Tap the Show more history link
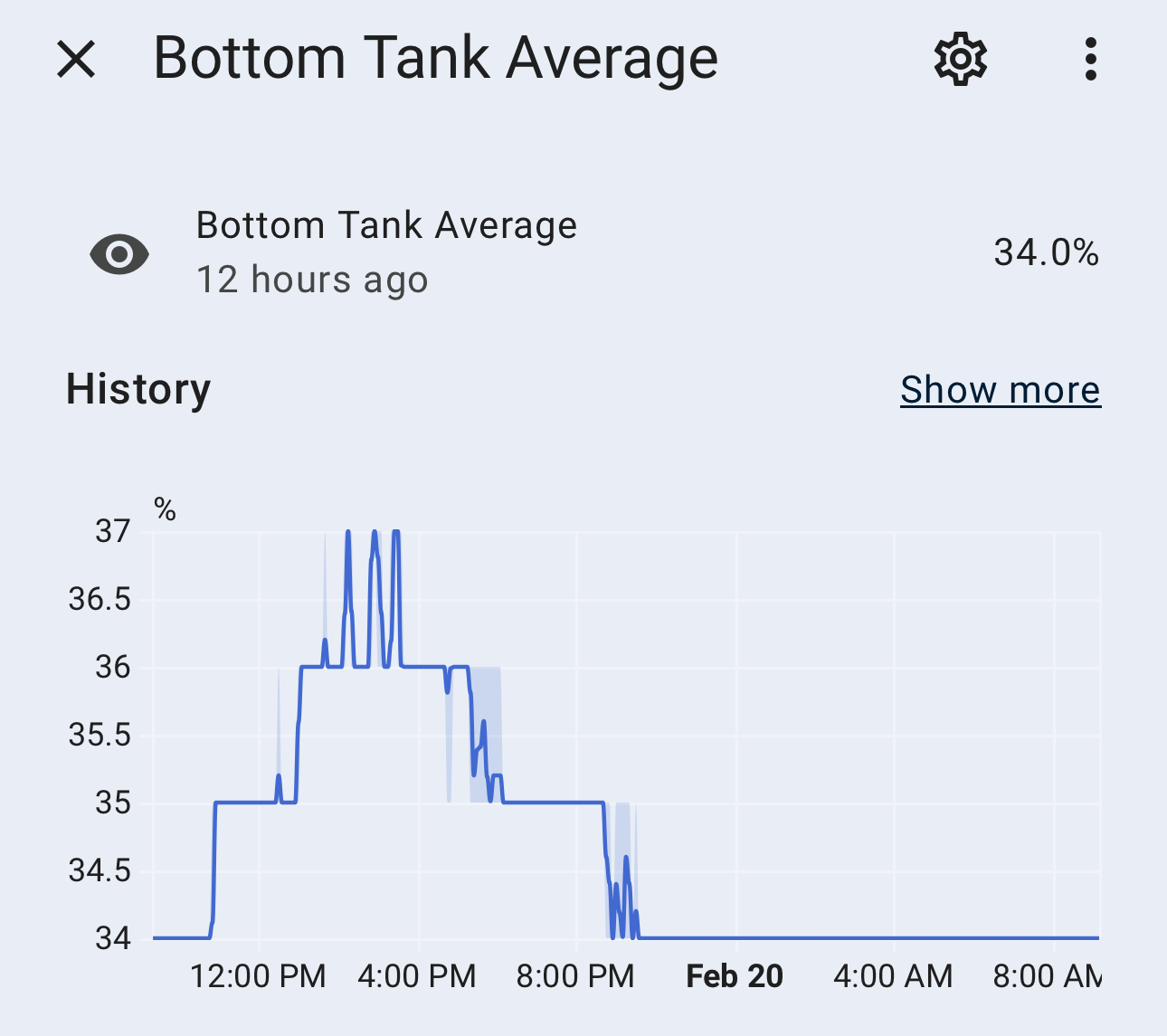This screenshot has width=1167, height=1036. 1000,390
